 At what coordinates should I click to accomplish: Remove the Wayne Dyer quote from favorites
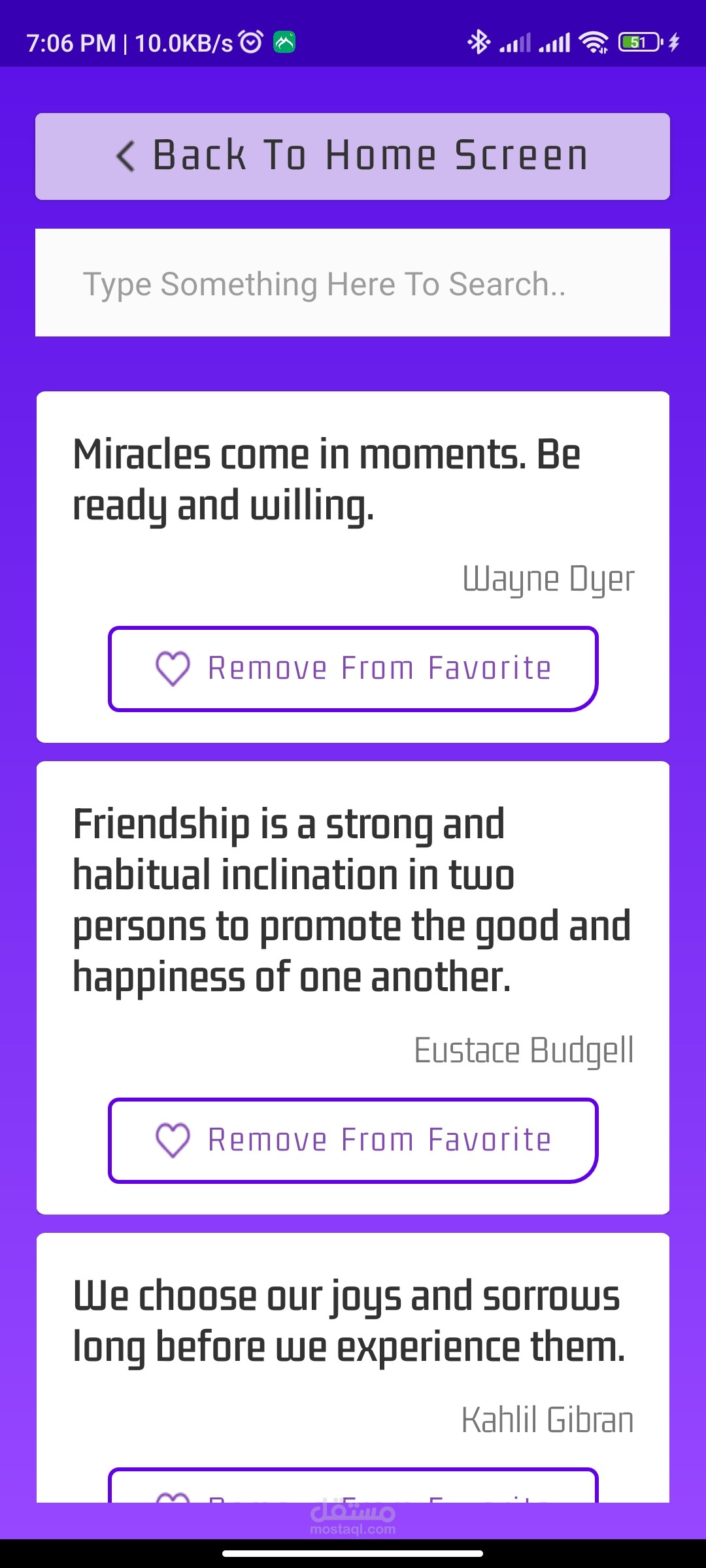(x=352, y=668)
